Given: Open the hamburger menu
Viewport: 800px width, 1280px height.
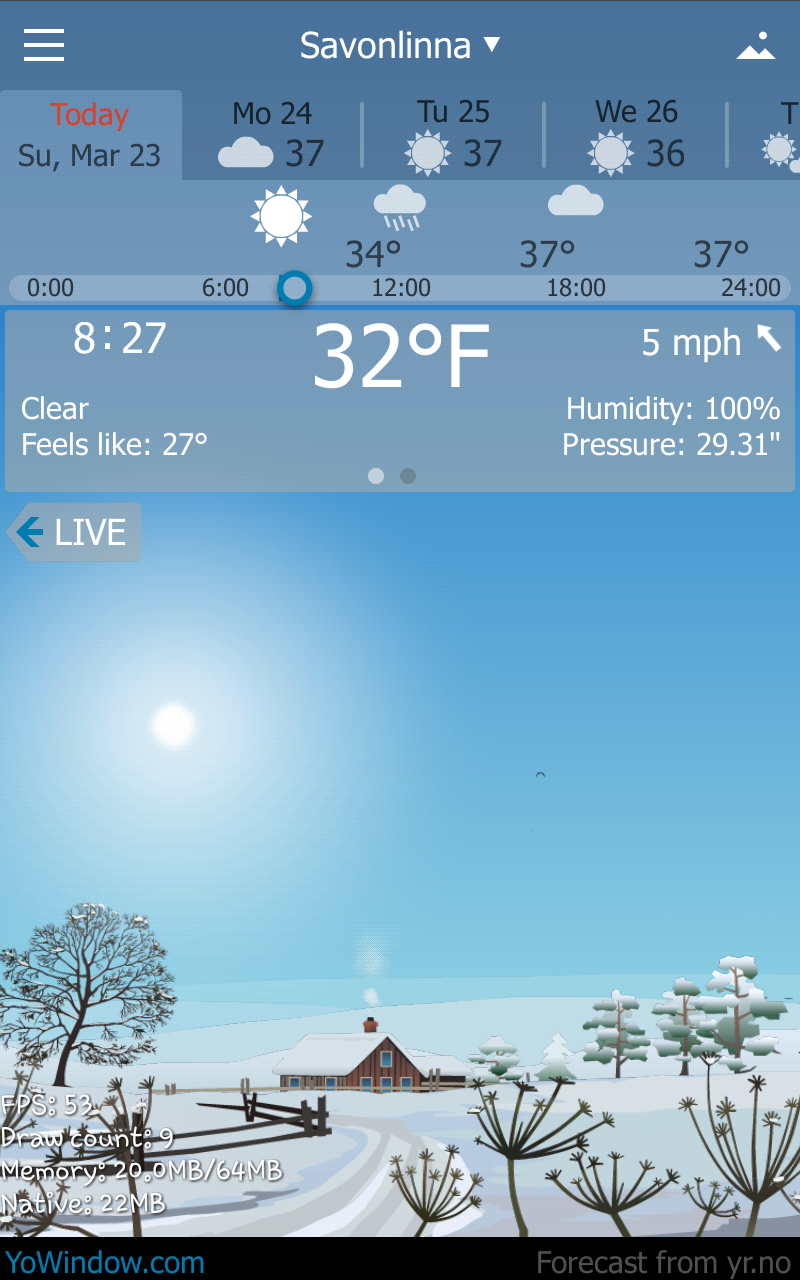Looking at the screenshot, I should 44,45.
